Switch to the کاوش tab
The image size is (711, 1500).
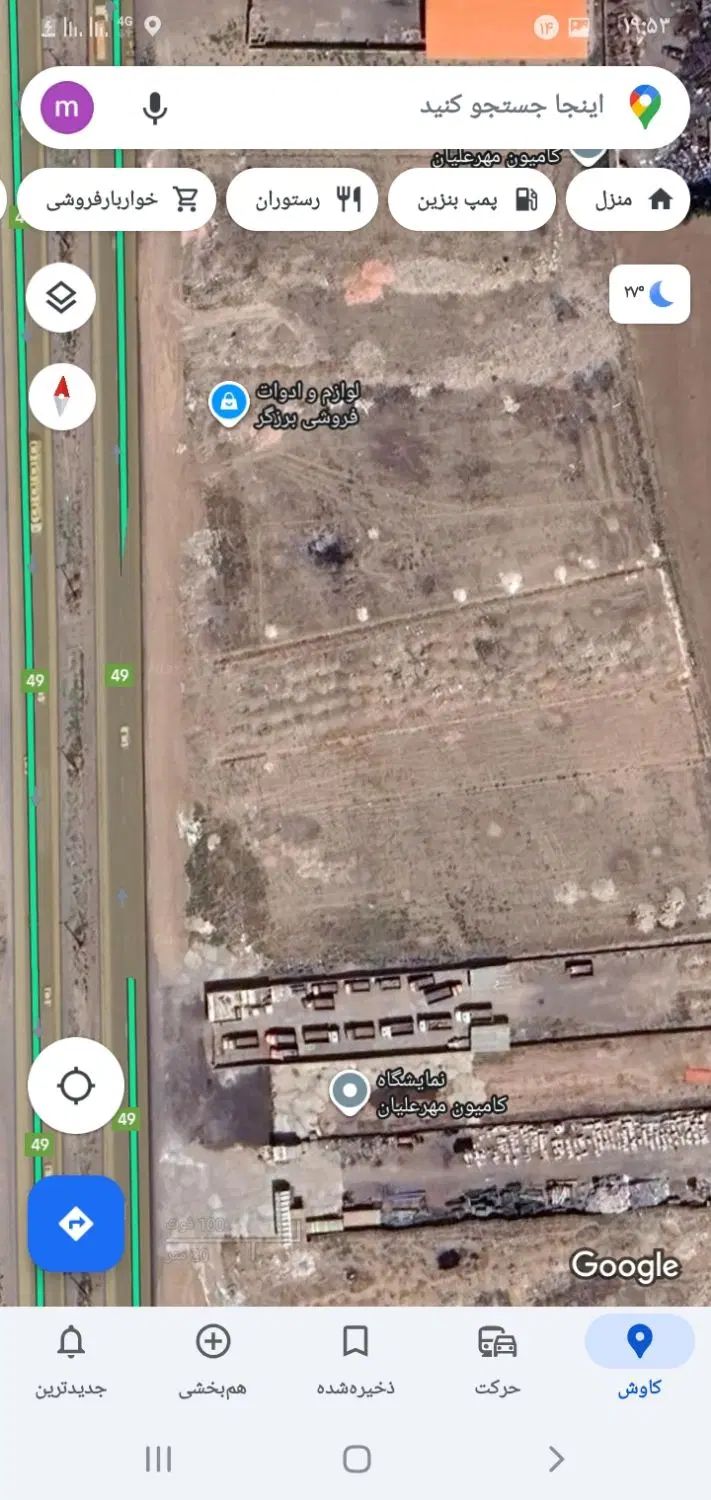639,1358
